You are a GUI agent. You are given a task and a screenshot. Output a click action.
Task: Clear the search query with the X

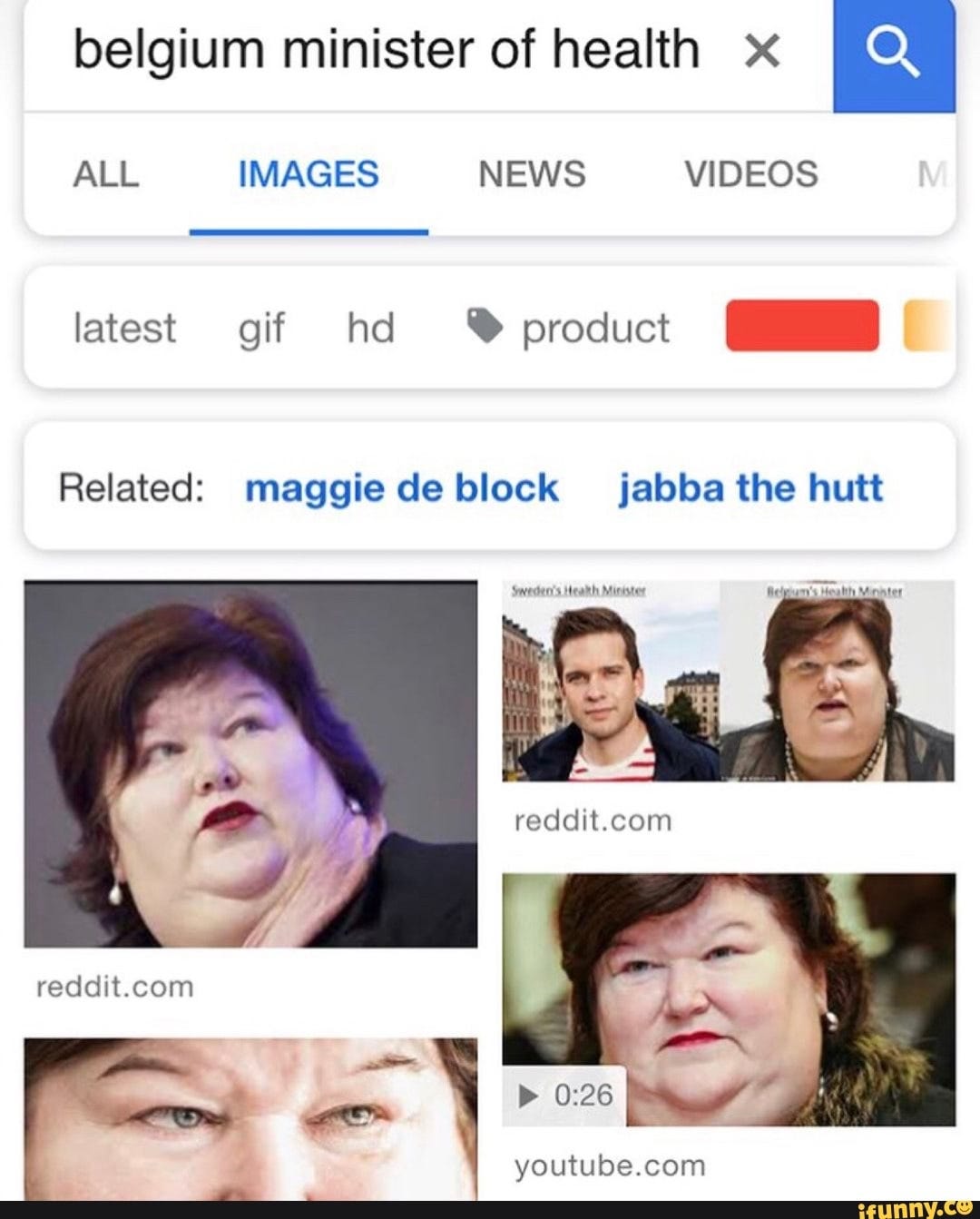[761, 53]
